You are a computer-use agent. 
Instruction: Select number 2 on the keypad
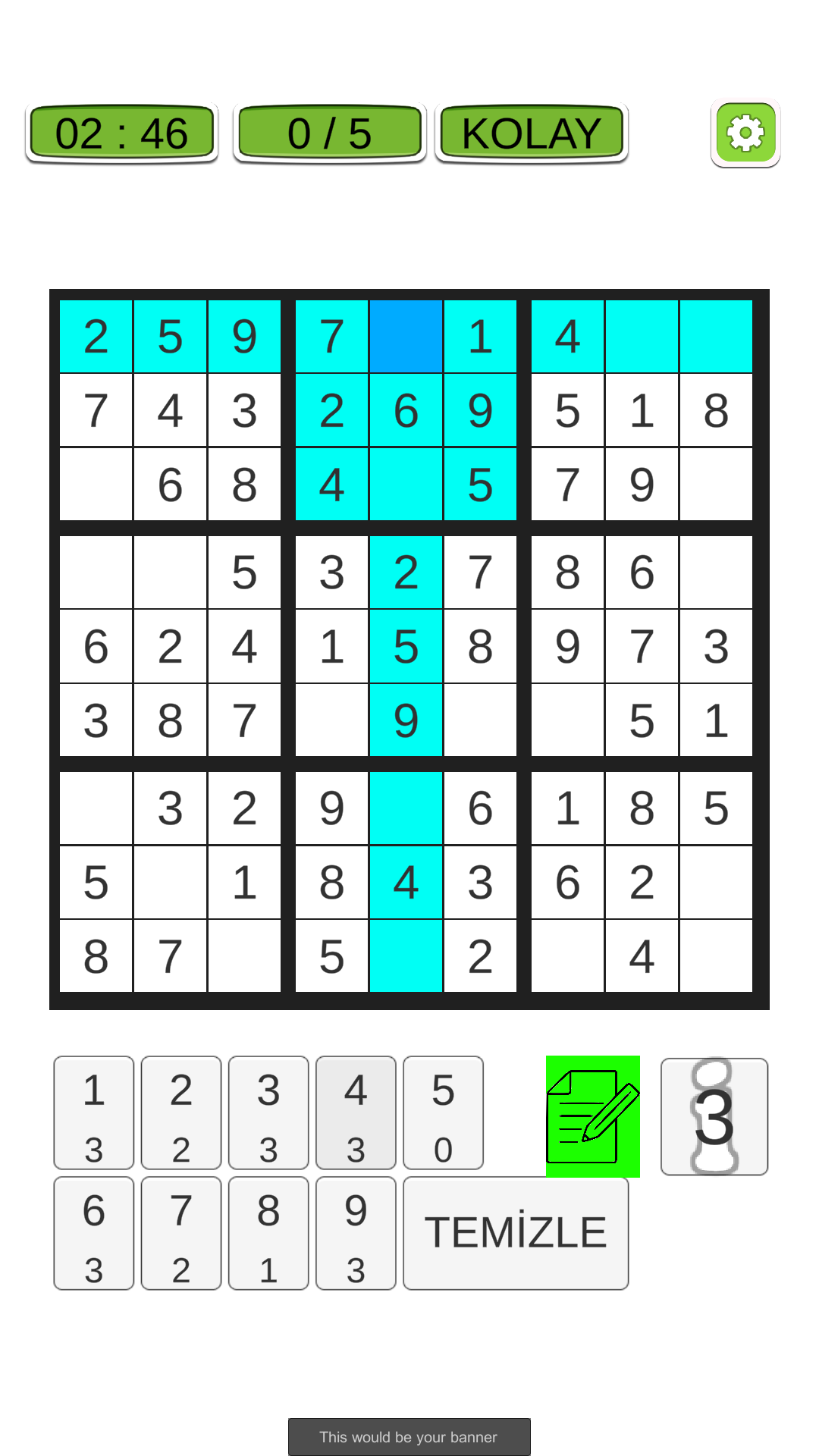181,1112
